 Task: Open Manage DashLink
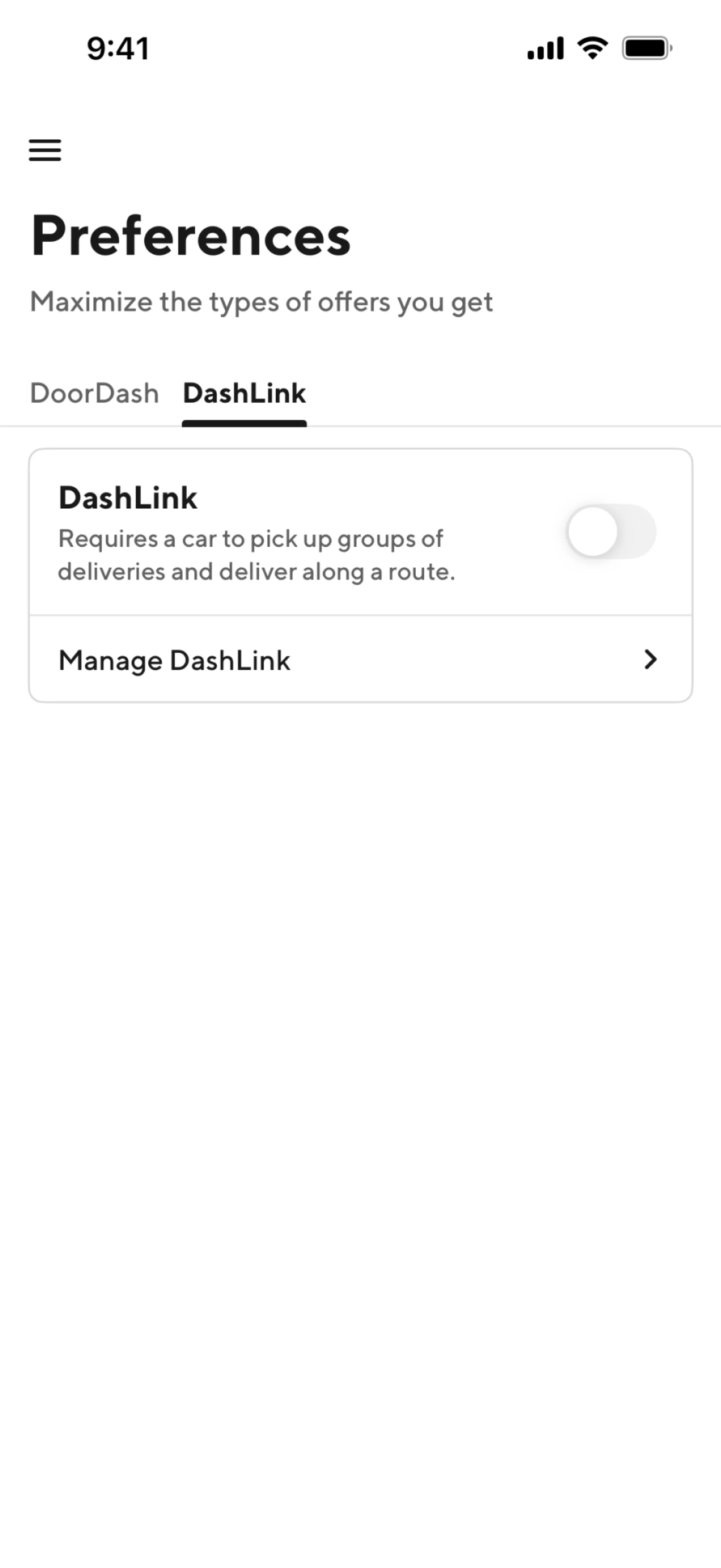pyautogui.click(x=360, y=660)
